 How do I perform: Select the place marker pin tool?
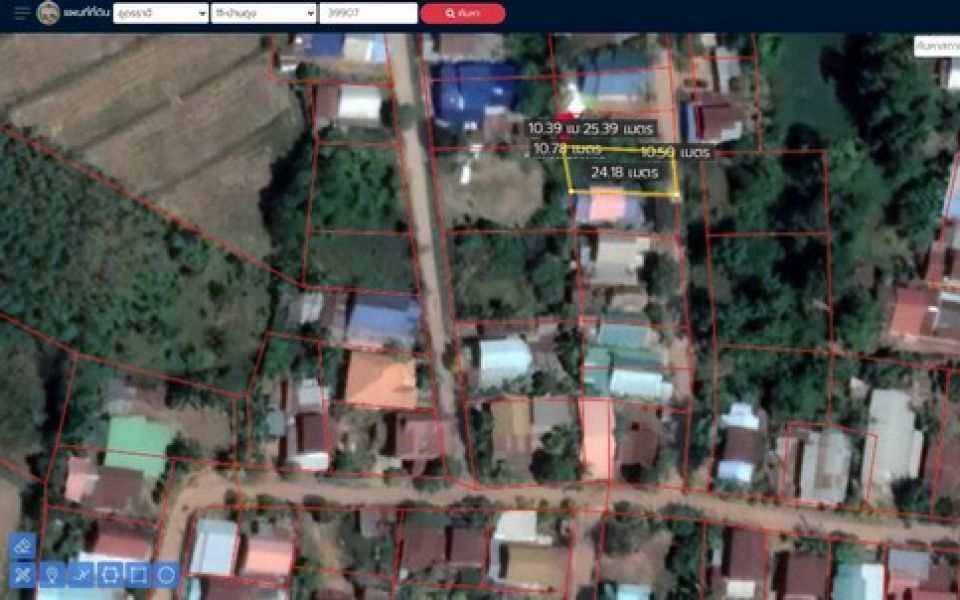(x=52, y=575)
